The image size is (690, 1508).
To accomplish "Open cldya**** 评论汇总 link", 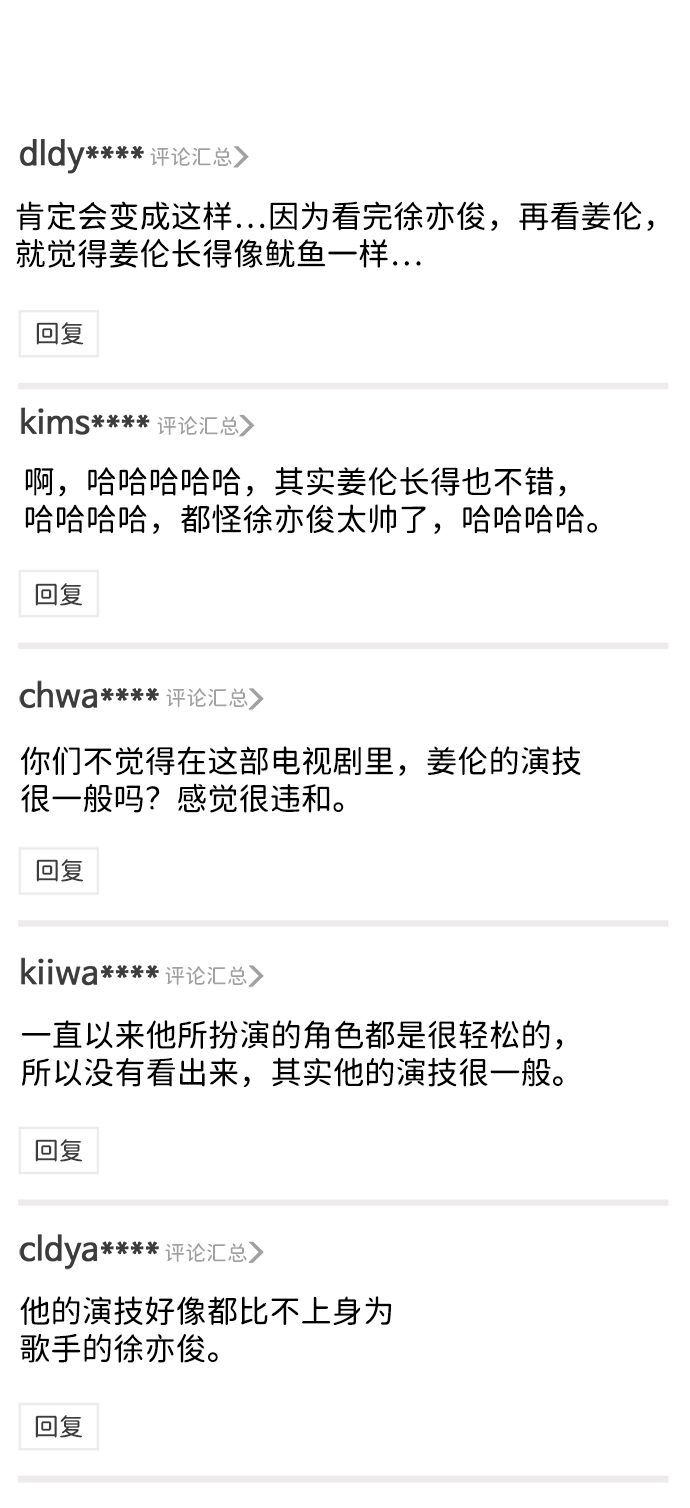I will [214, 1252].
